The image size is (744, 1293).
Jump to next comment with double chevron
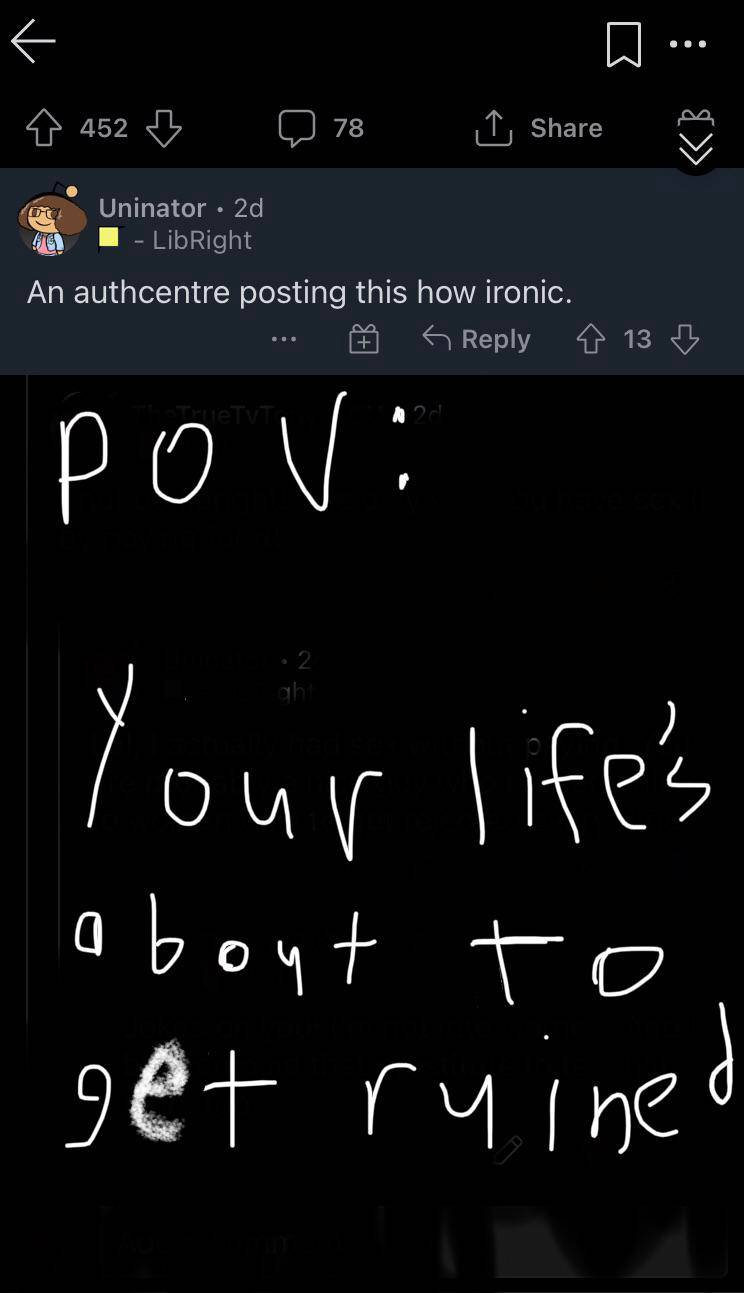[x=696, y=139]
